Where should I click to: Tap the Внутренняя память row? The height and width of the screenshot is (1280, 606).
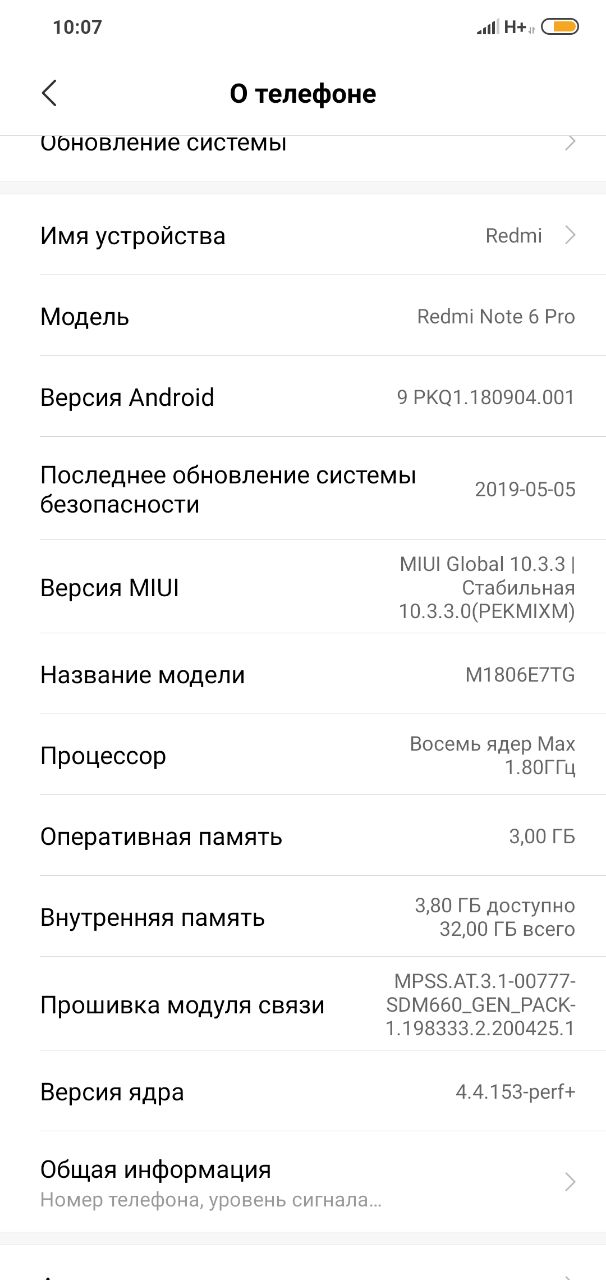[303, 917]
